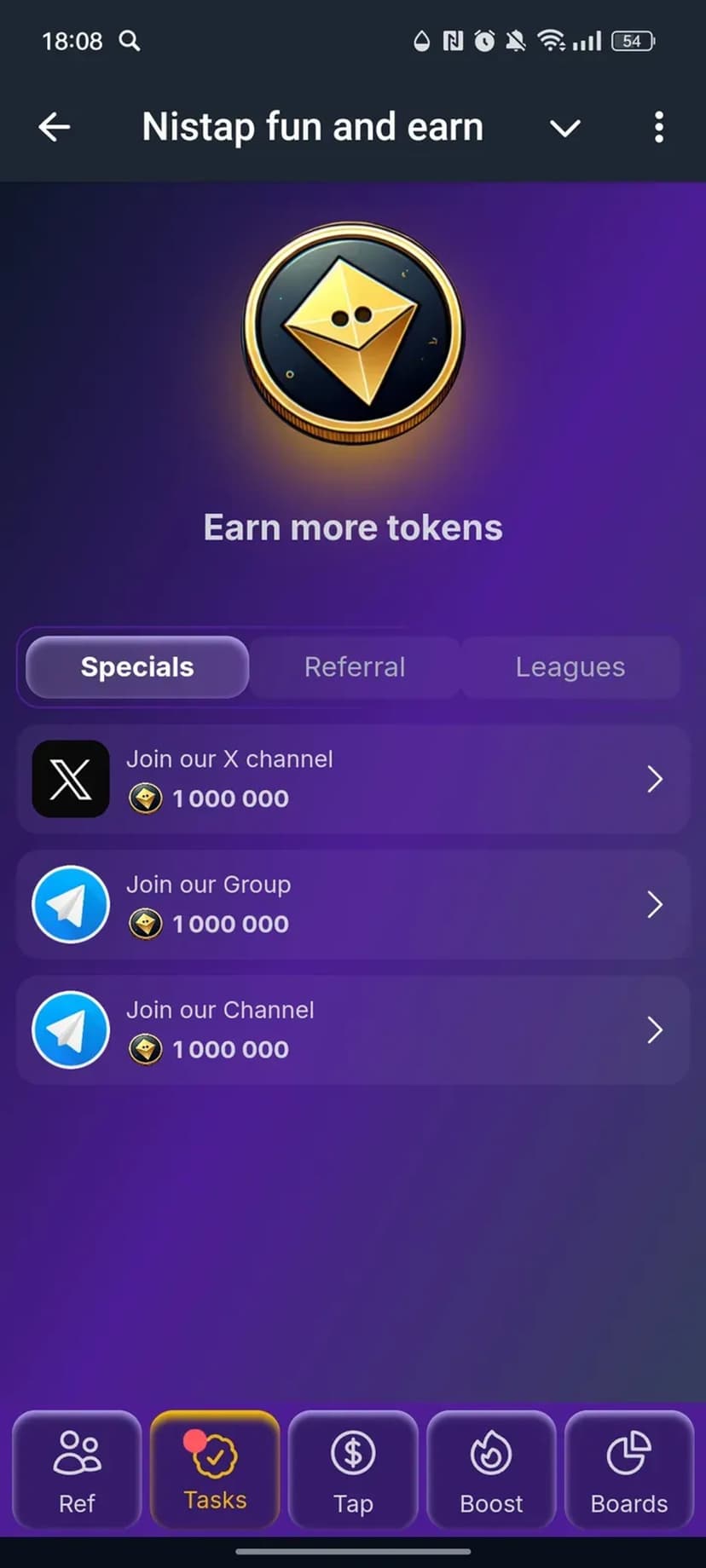This screenshot has height=1568, width=706.
Task: View the Boards section
Action: pos(629,1471)
